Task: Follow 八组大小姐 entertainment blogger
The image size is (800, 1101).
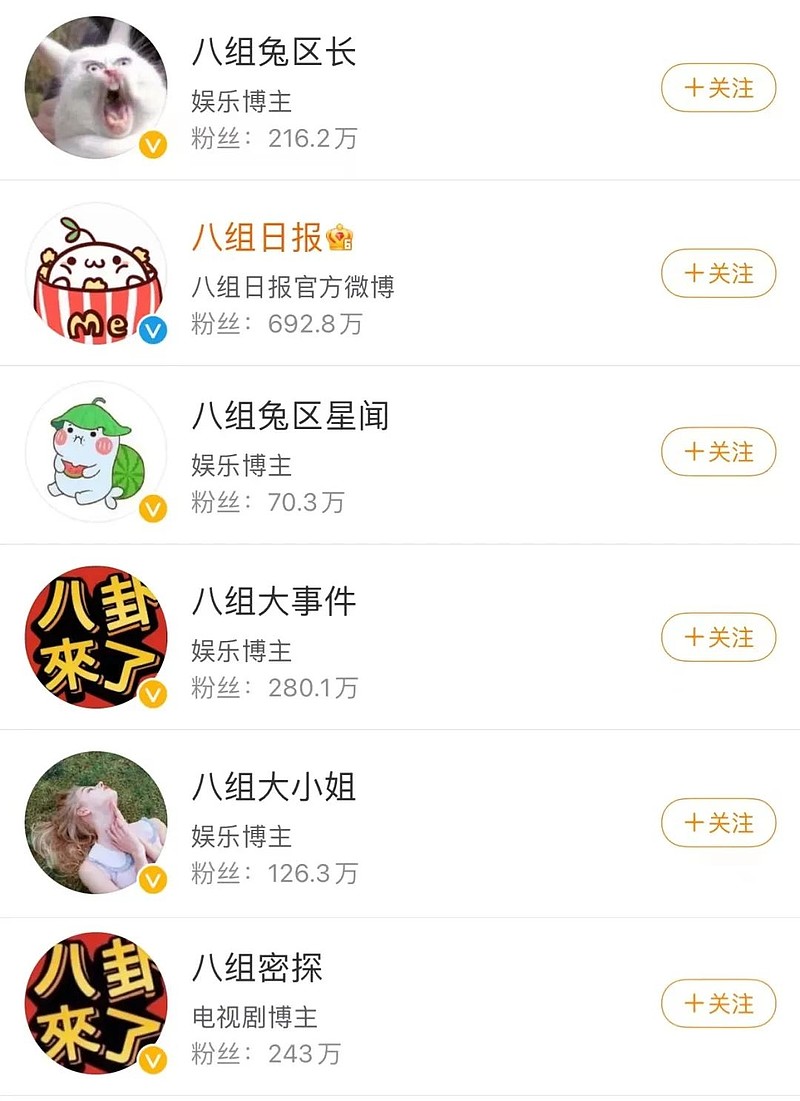Action: pos(718,823)
